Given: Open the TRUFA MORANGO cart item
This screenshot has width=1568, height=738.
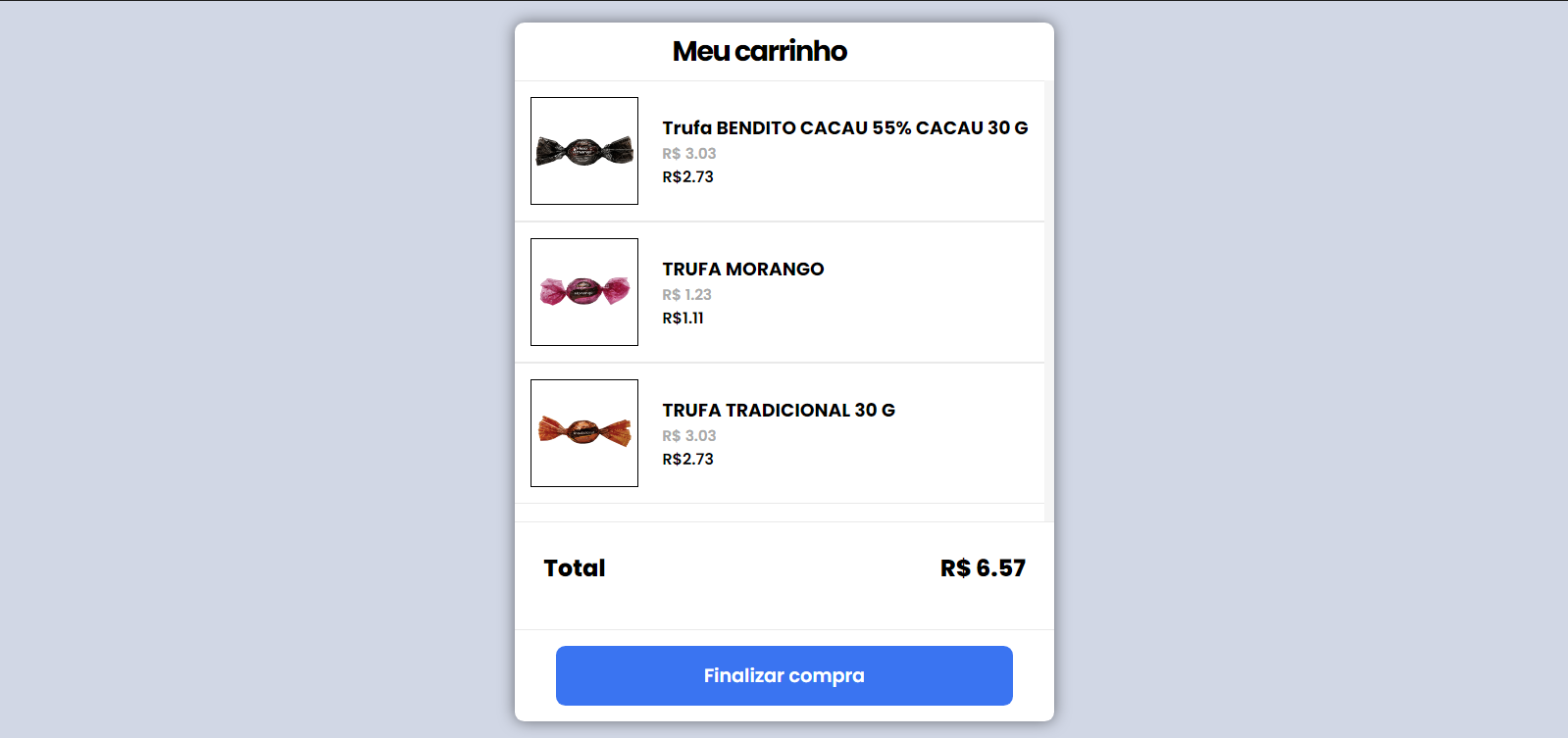Looking at the screenshot, I should coord(742,270).
